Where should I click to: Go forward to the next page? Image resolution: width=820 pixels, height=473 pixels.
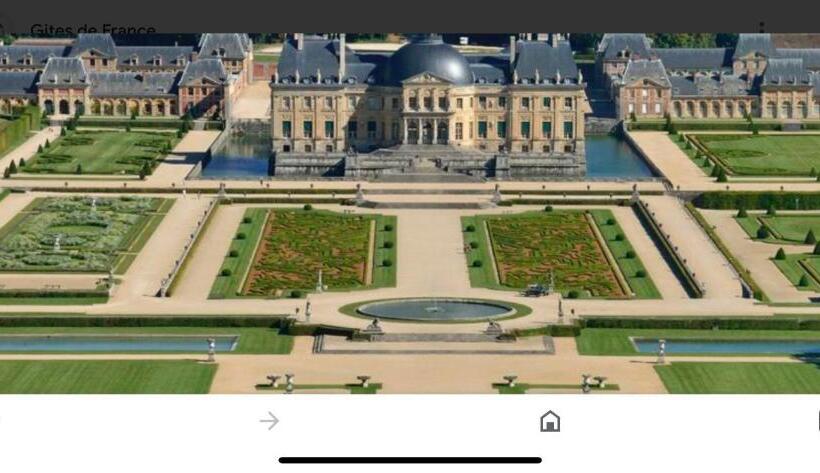tap(269, 421)
